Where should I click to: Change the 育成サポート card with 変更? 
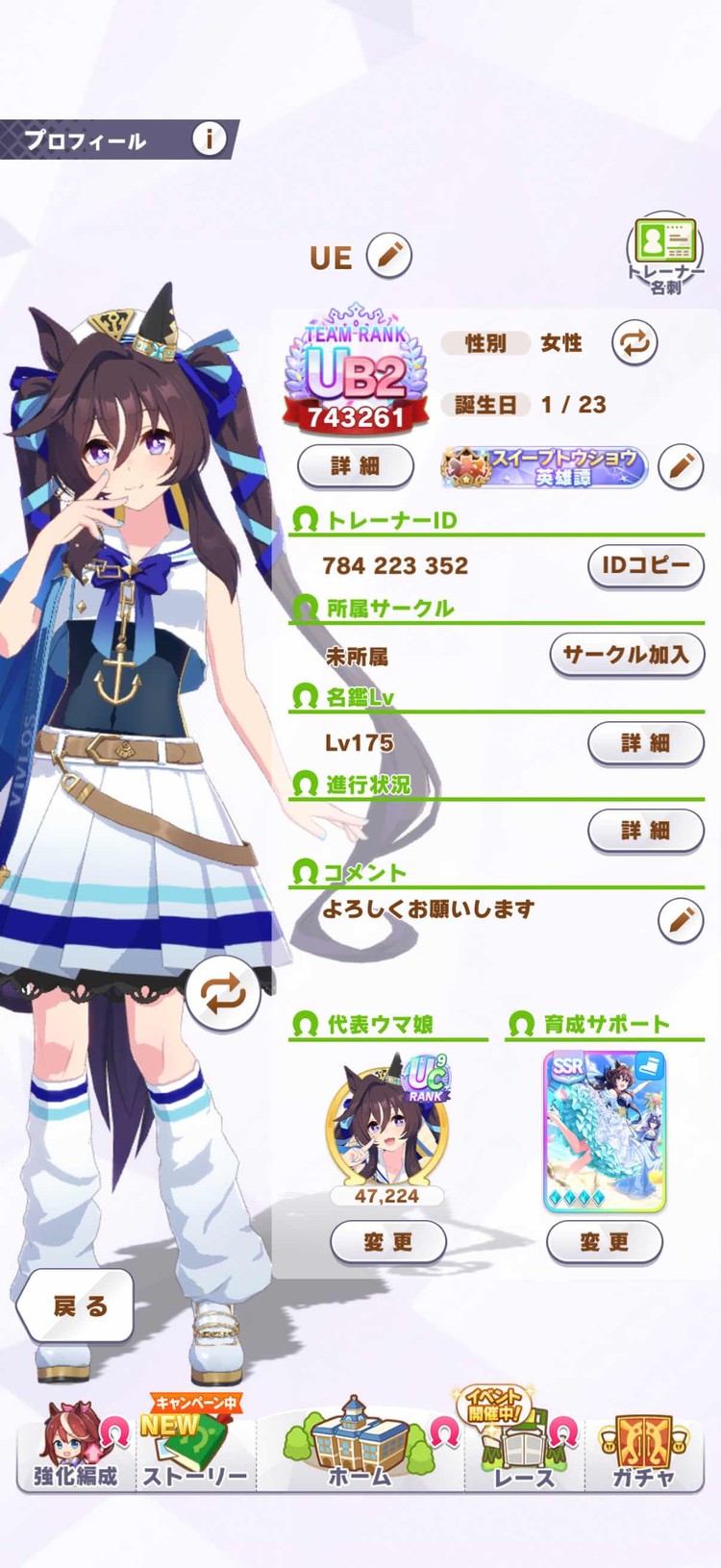coord(604,1242)
